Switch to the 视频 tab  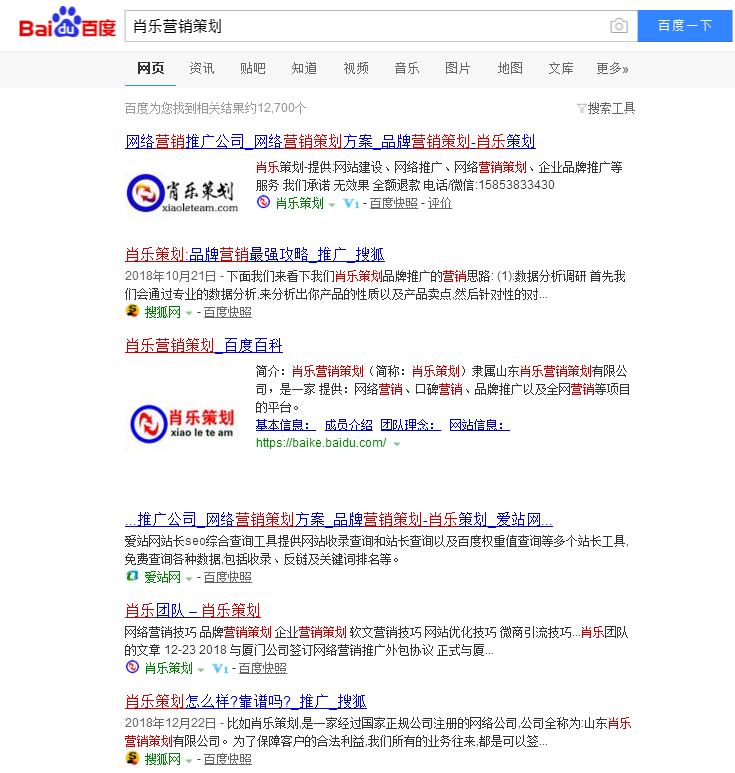pos(356,68)
